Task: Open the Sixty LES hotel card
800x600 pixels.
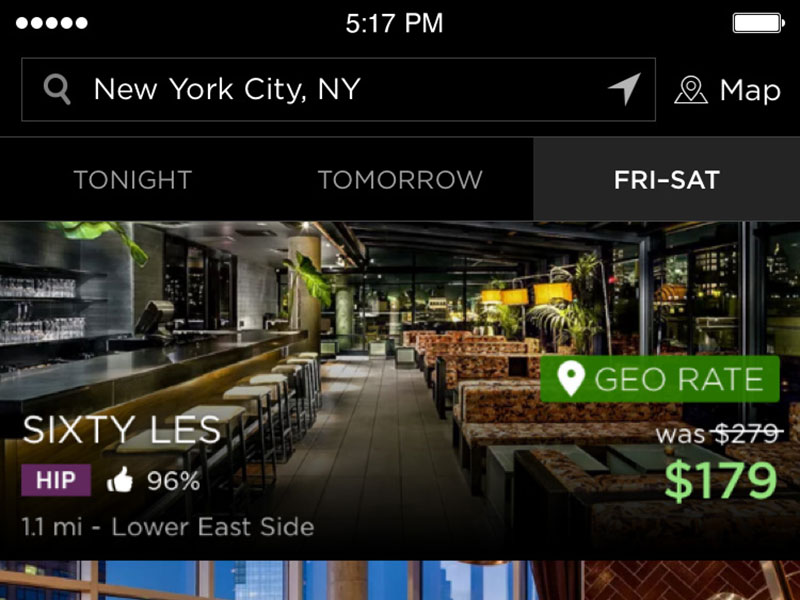Action: pyautogui.click(x=400, y=390)
